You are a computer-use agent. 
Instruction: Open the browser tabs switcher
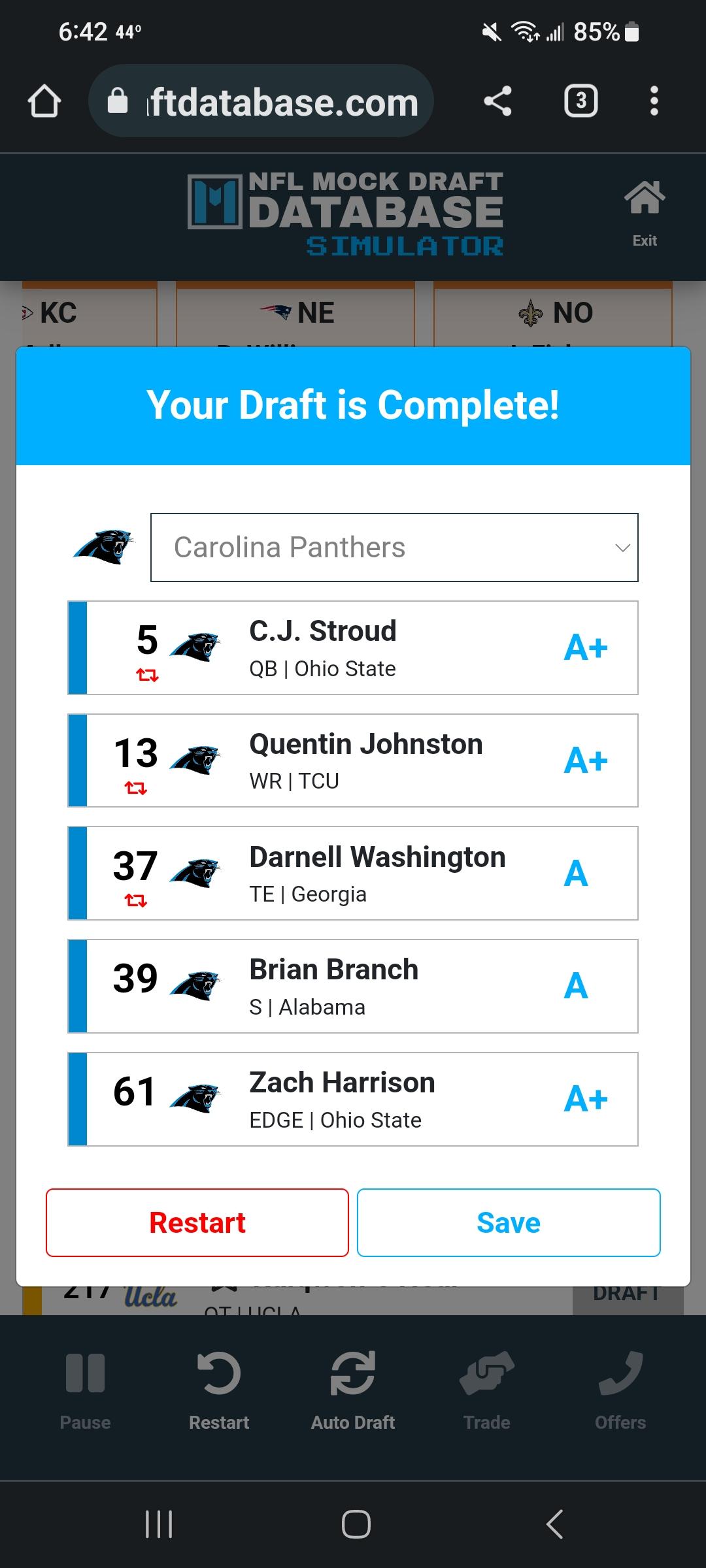point(580,101)
